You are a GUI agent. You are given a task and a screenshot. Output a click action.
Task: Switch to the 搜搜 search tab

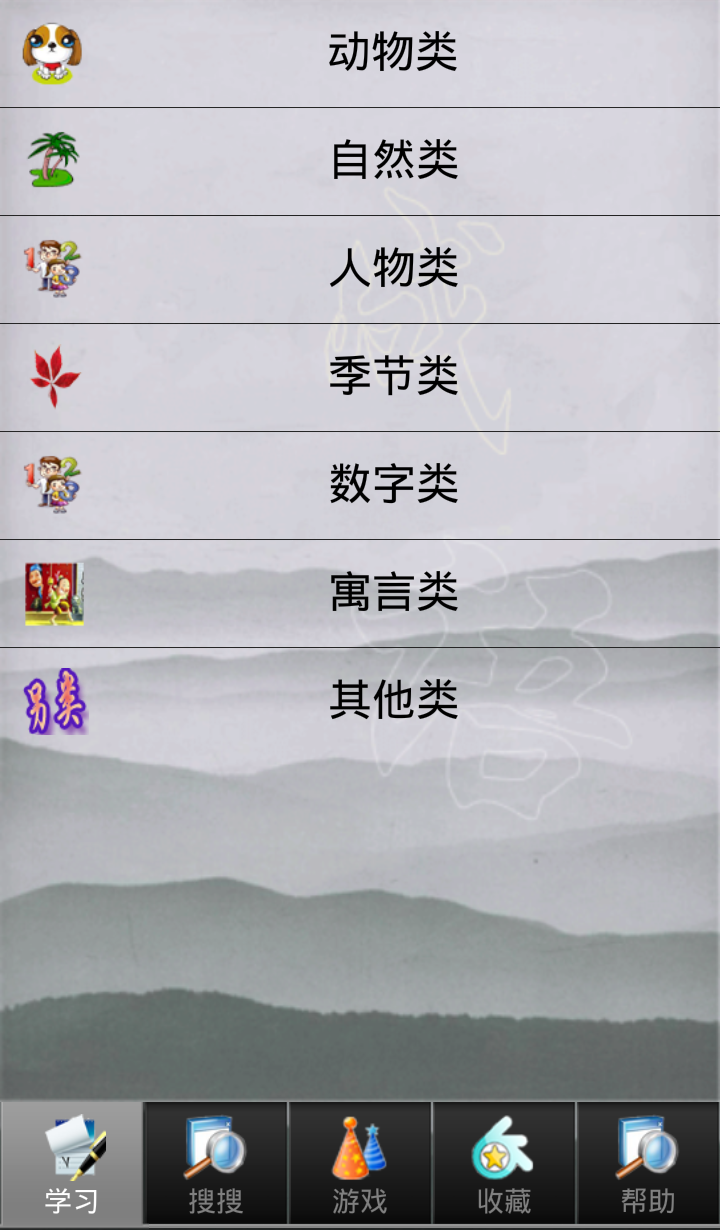point(216,1165)
